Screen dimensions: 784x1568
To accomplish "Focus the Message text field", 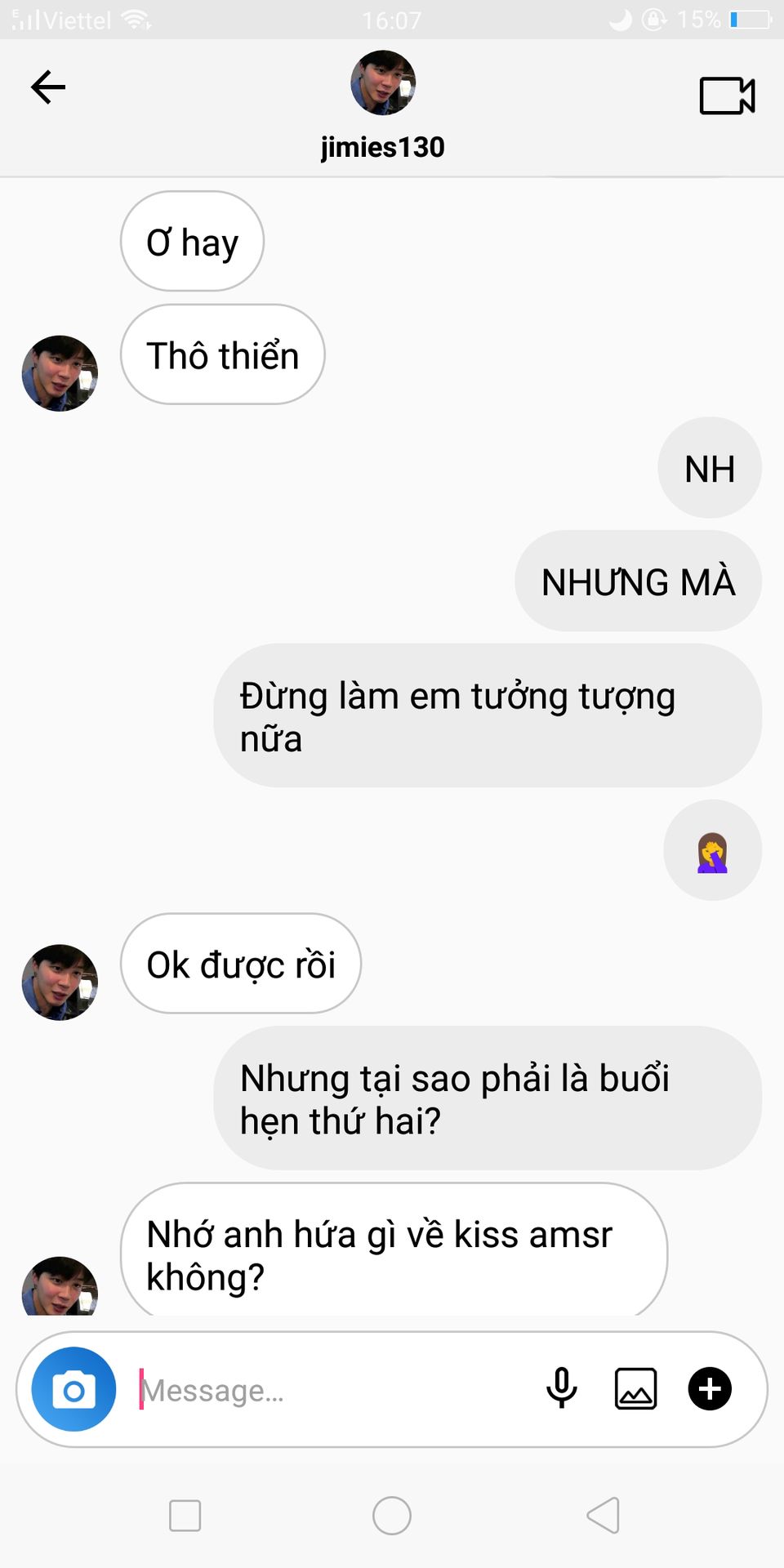I will [327, 1390].
